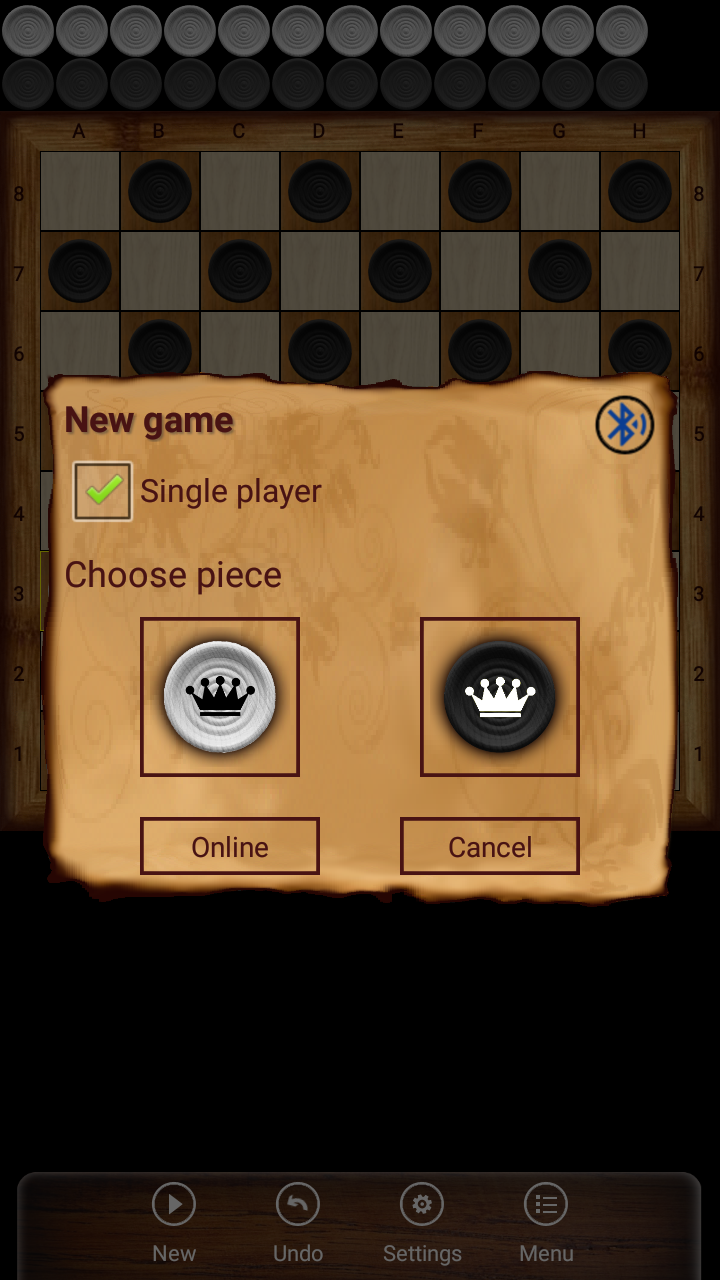
Task: Open the Menu in the bottom toolbar
Action: tap(546, 1222)
